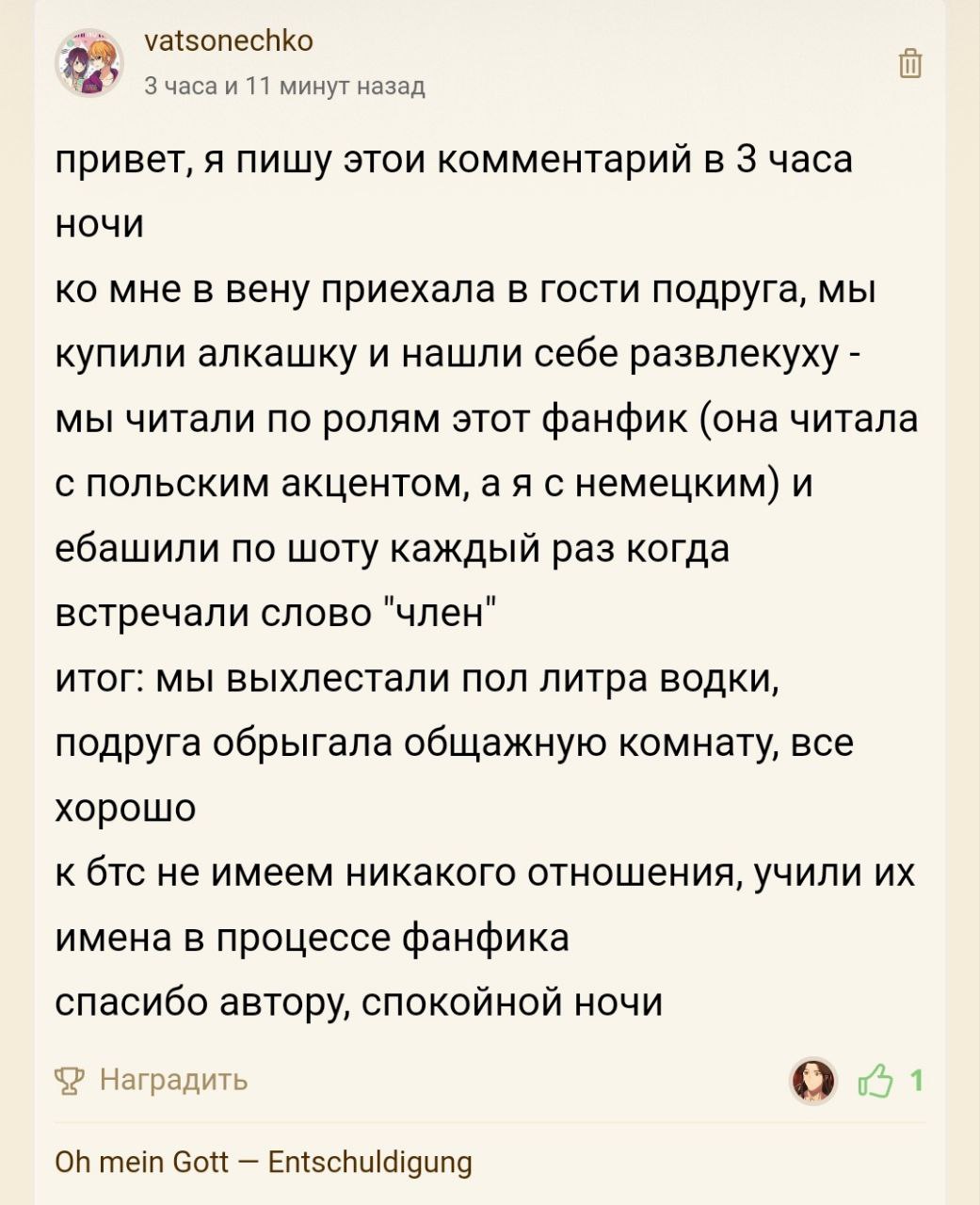The image size is (980, 1205).
Task: Open the avatar of the user who liked
Action: tap(814, 1080)
